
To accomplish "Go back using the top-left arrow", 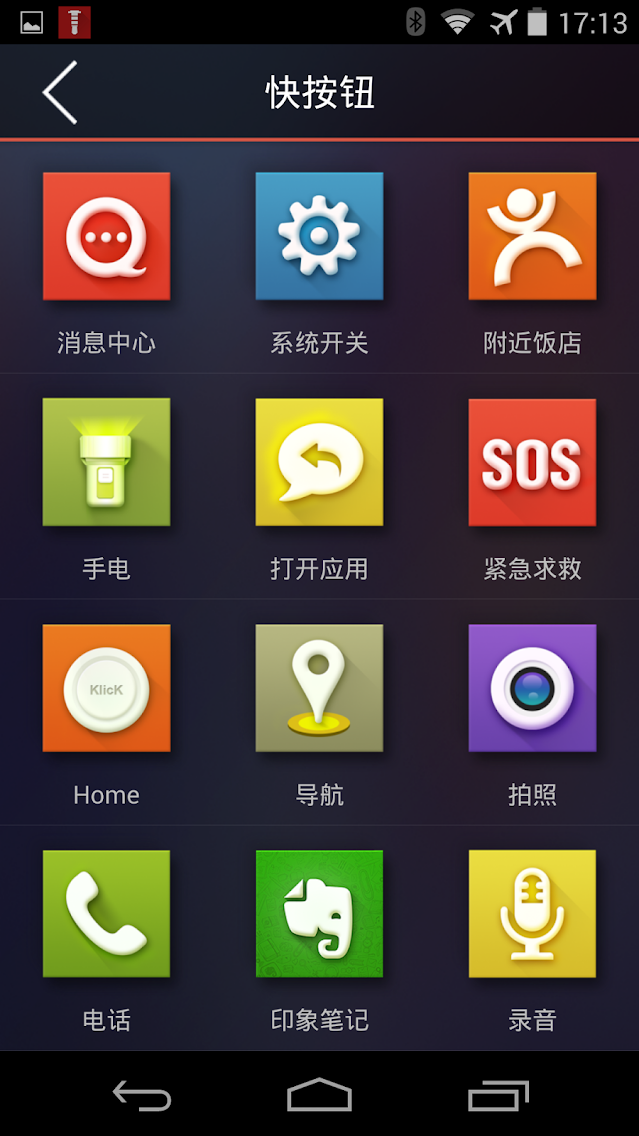I will pyautogui.click(x=60, y=92).
